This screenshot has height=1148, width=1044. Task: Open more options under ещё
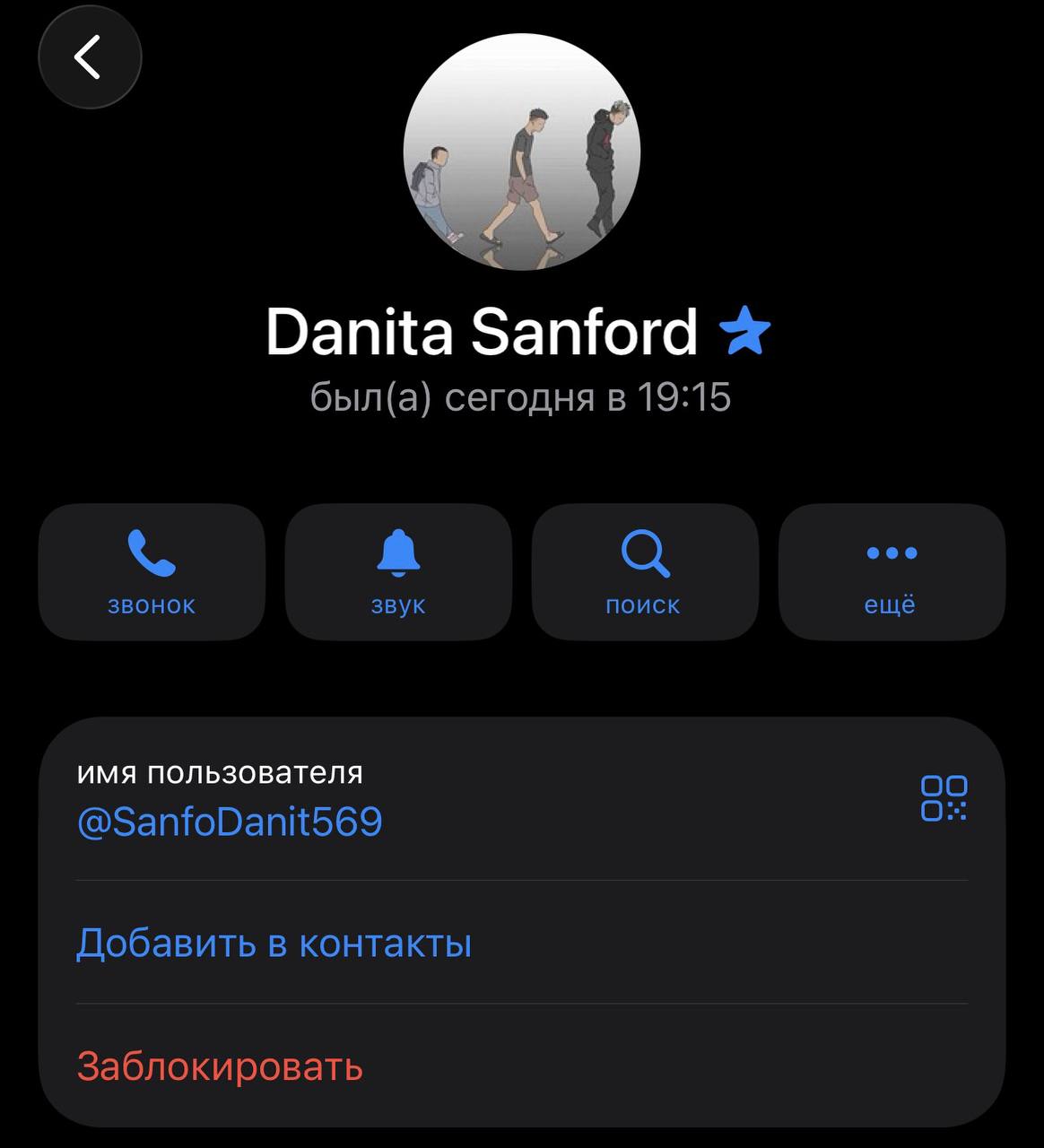pos(892,572)
